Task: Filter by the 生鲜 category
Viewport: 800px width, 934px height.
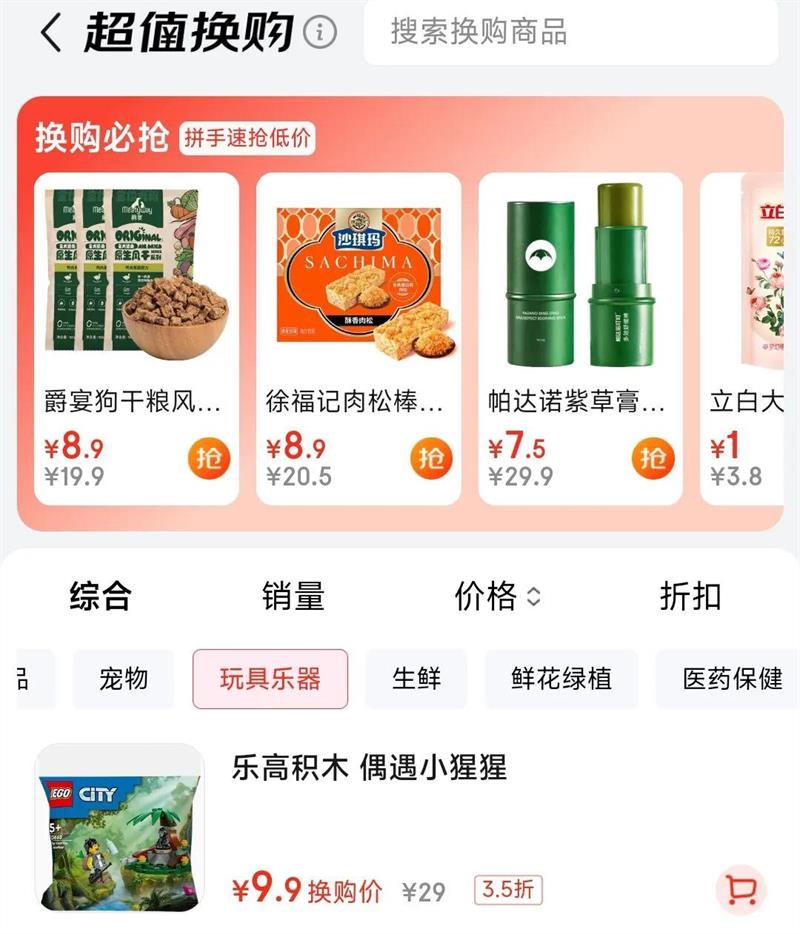Action: pos(416,679)
